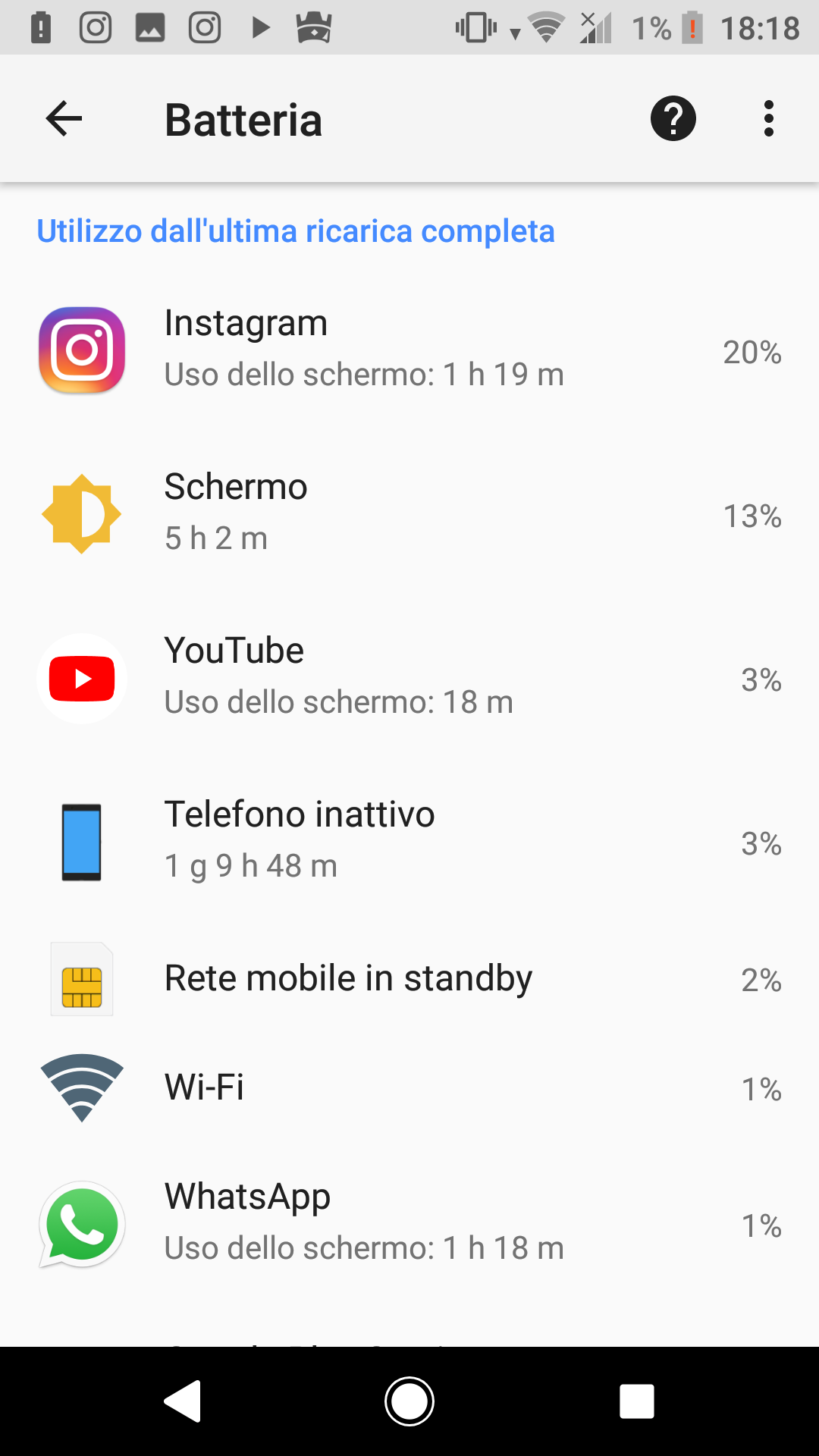819x1456 pixels.
Task: Open Instagram battery usage details
Action: tap(409, 350)
